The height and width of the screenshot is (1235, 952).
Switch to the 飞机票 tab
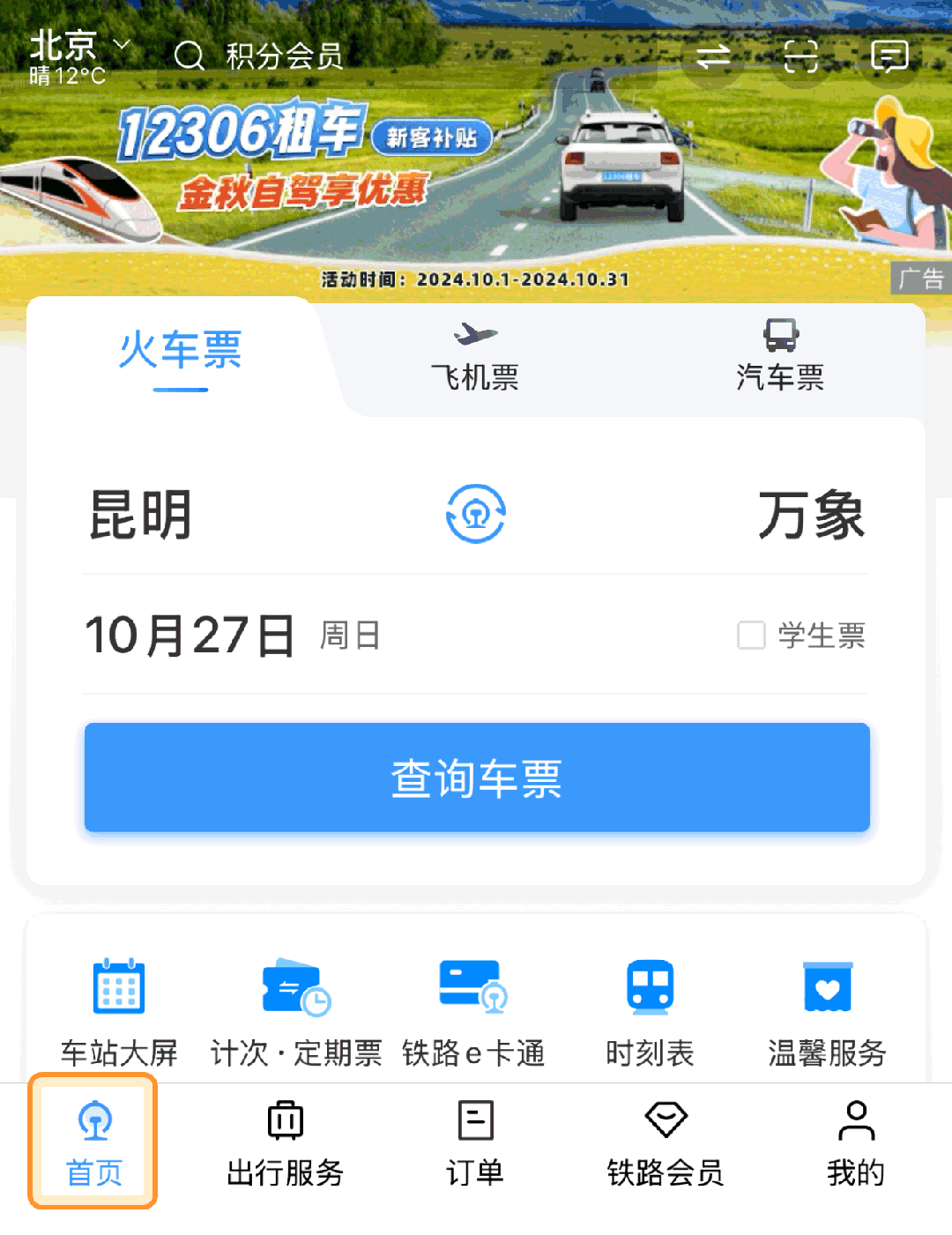(475, 358)
